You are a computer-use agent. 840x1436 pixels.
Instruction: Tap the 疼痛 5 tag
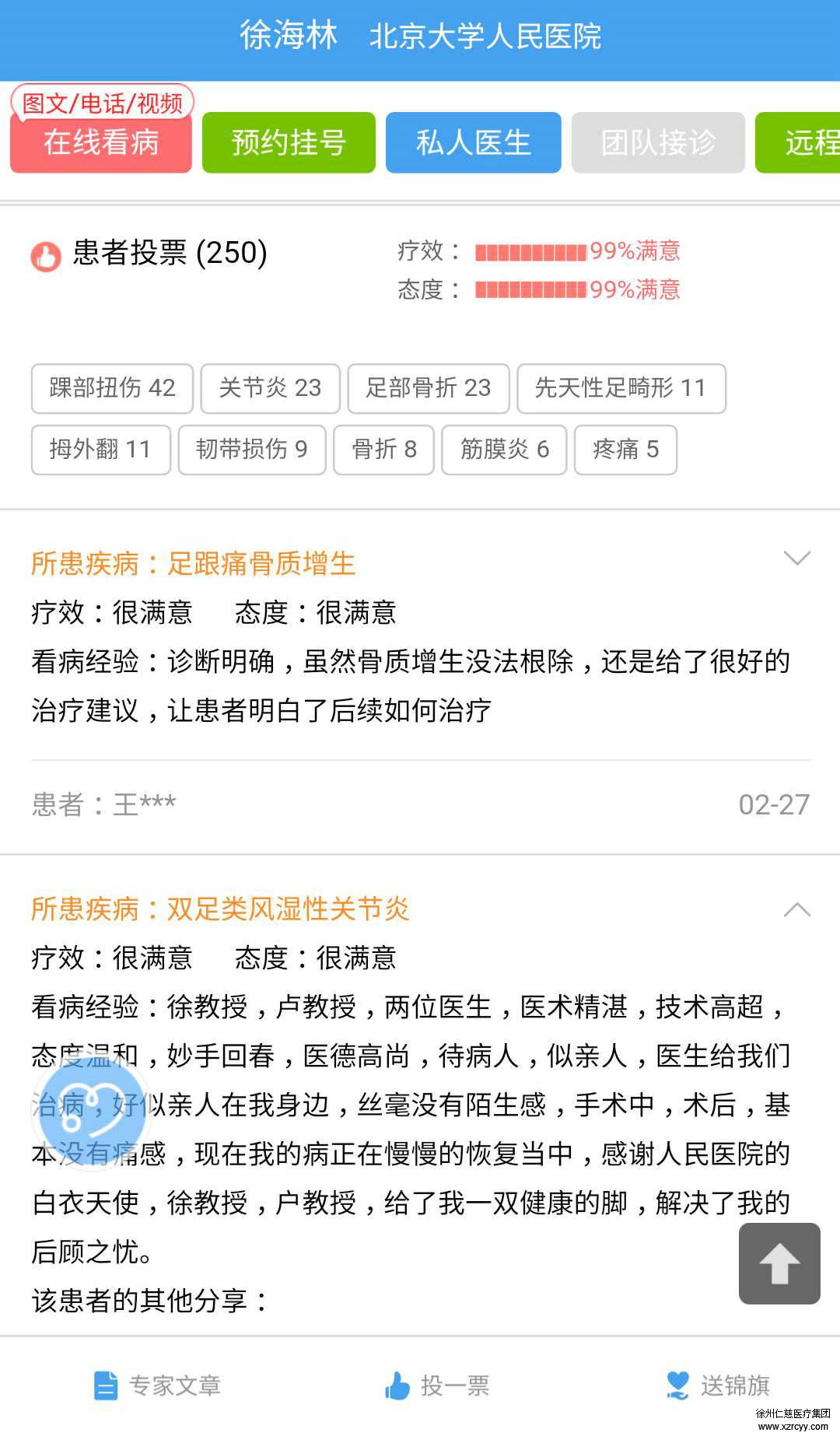click(625, 449)
